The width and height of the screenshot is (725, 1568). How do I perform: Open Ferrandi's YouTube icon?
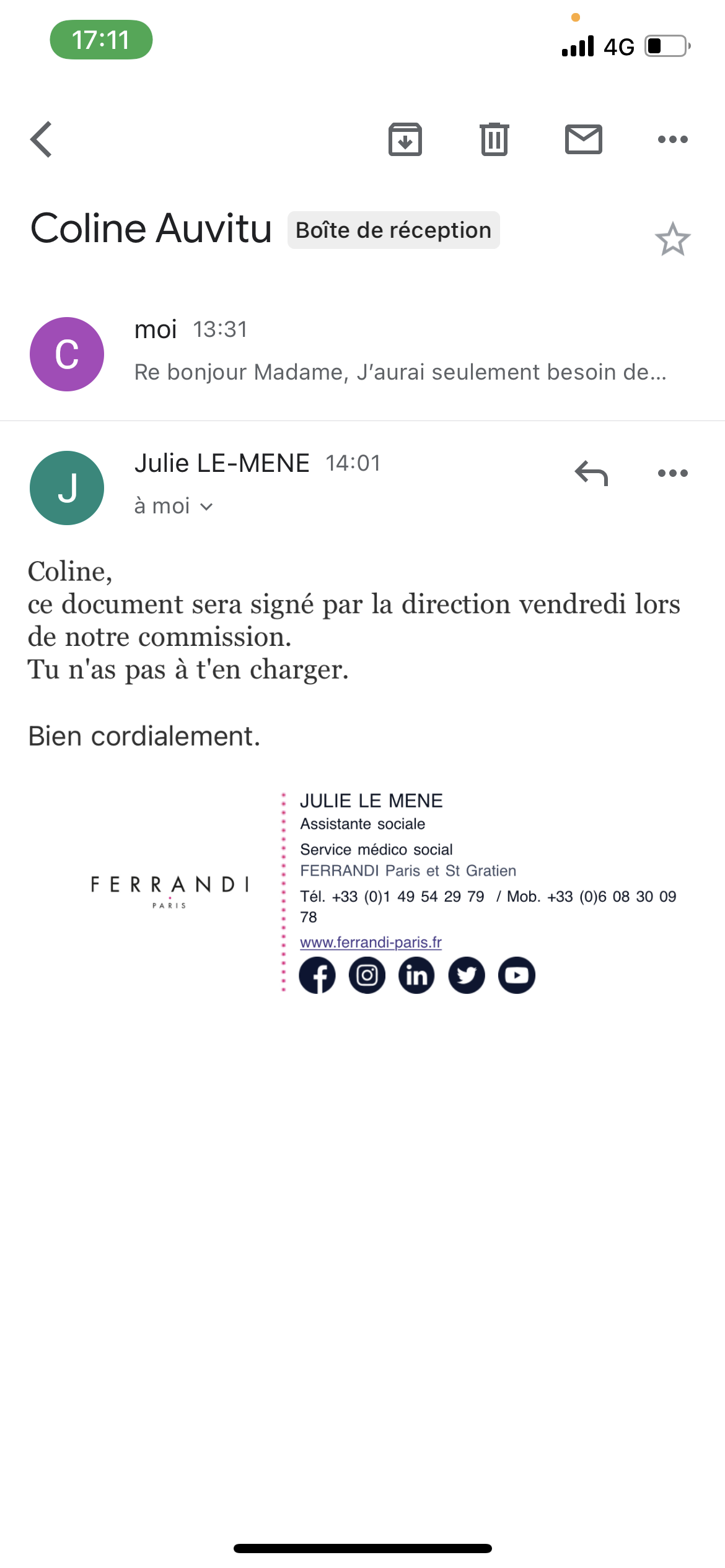tap(517, 975)
